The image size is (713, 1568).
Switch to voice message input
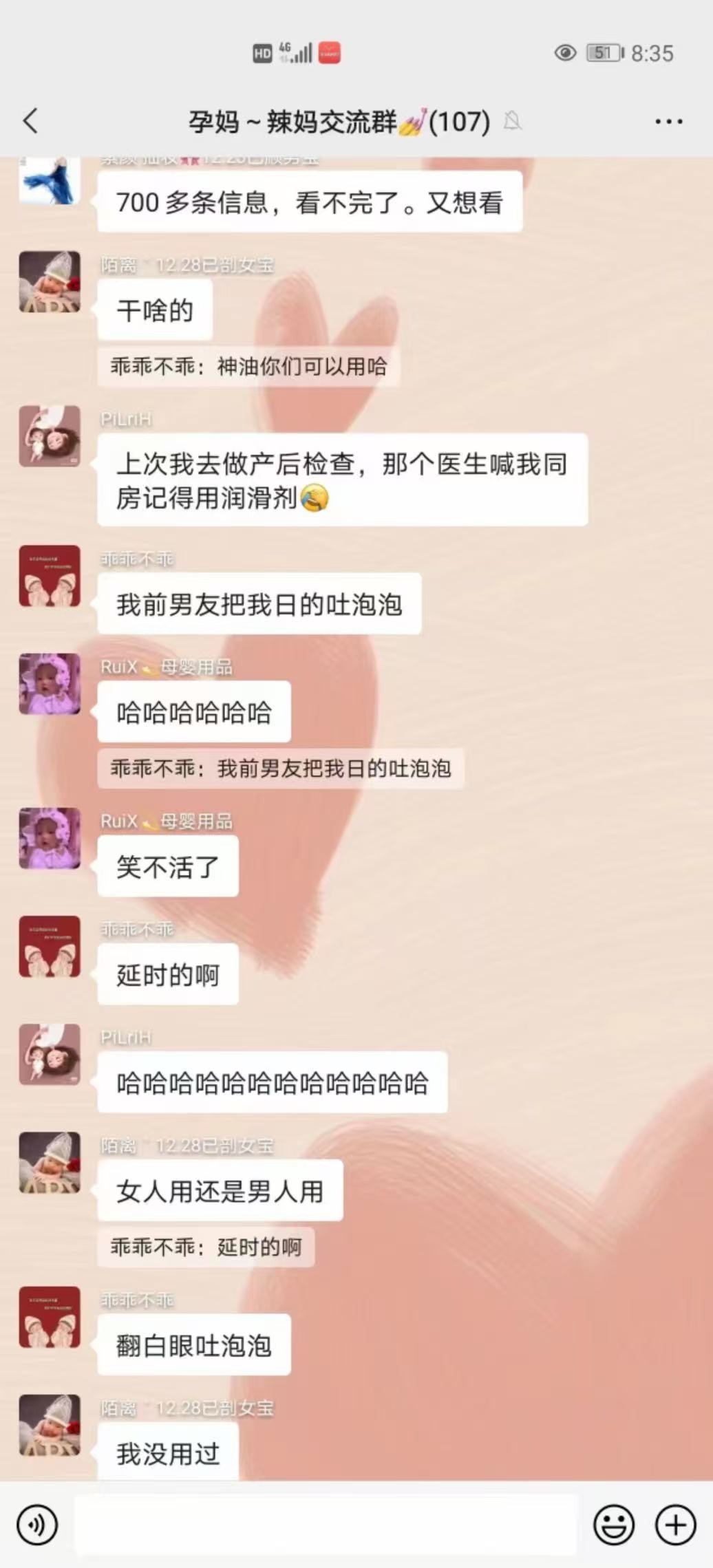click(37, 1525)
